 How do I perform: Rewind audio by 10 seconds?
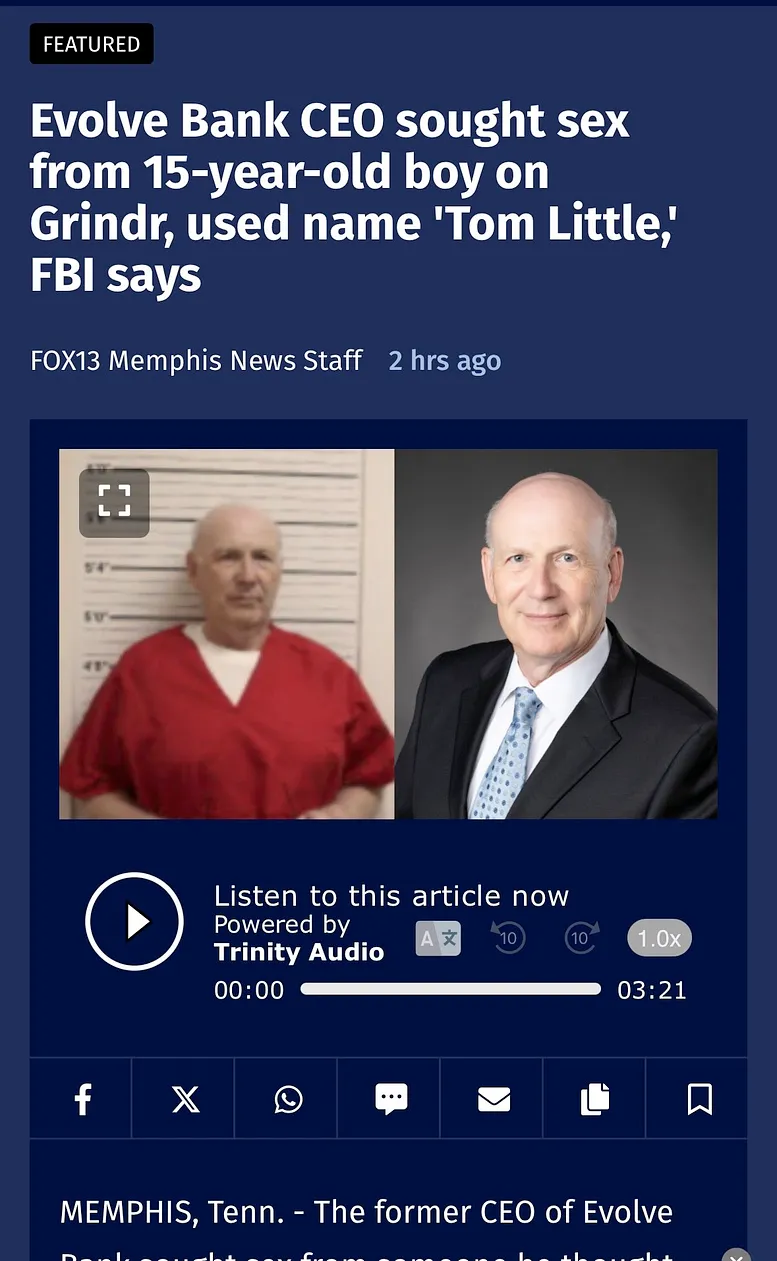click(508, 937)
